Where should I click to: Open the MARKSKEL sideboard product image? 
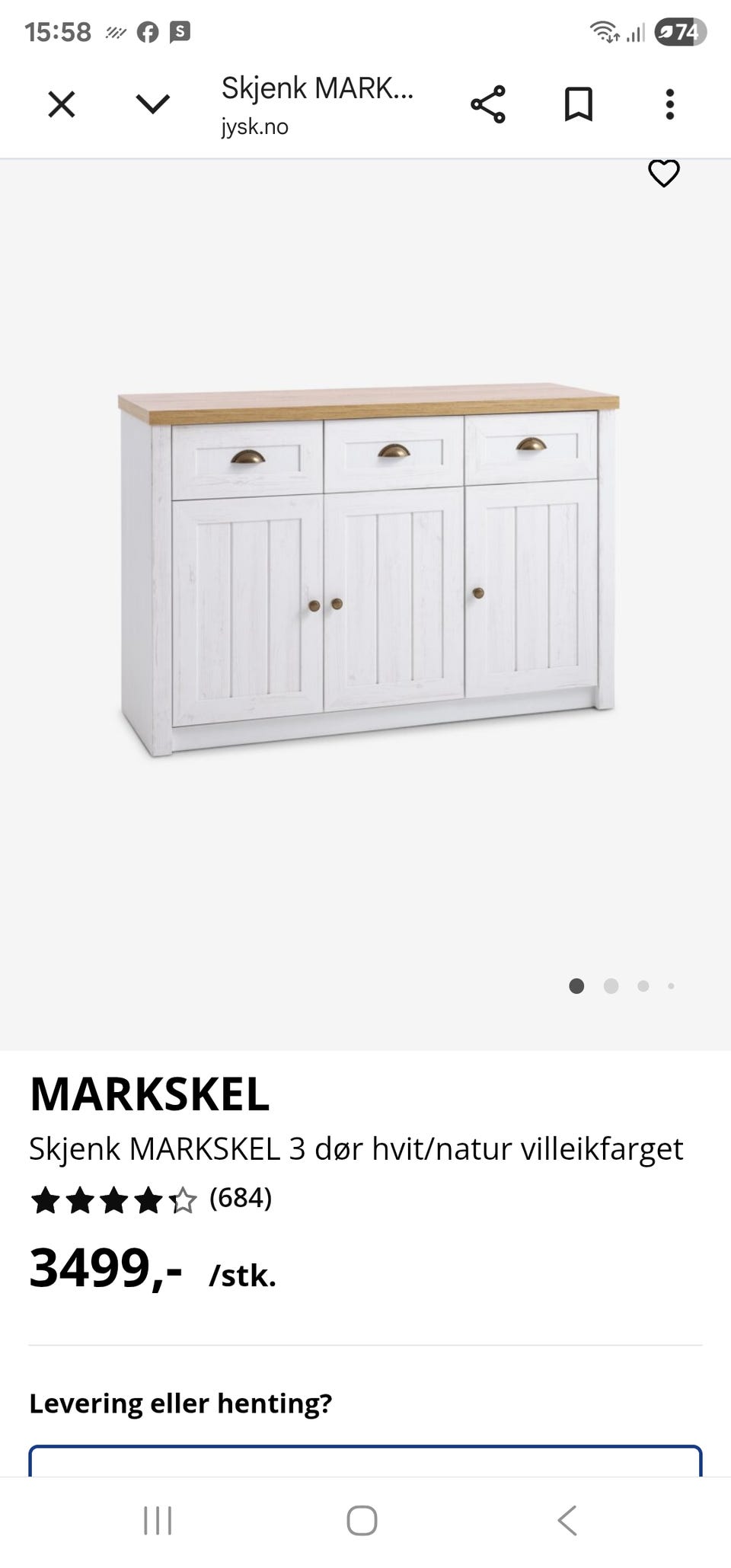pos(369,570)
